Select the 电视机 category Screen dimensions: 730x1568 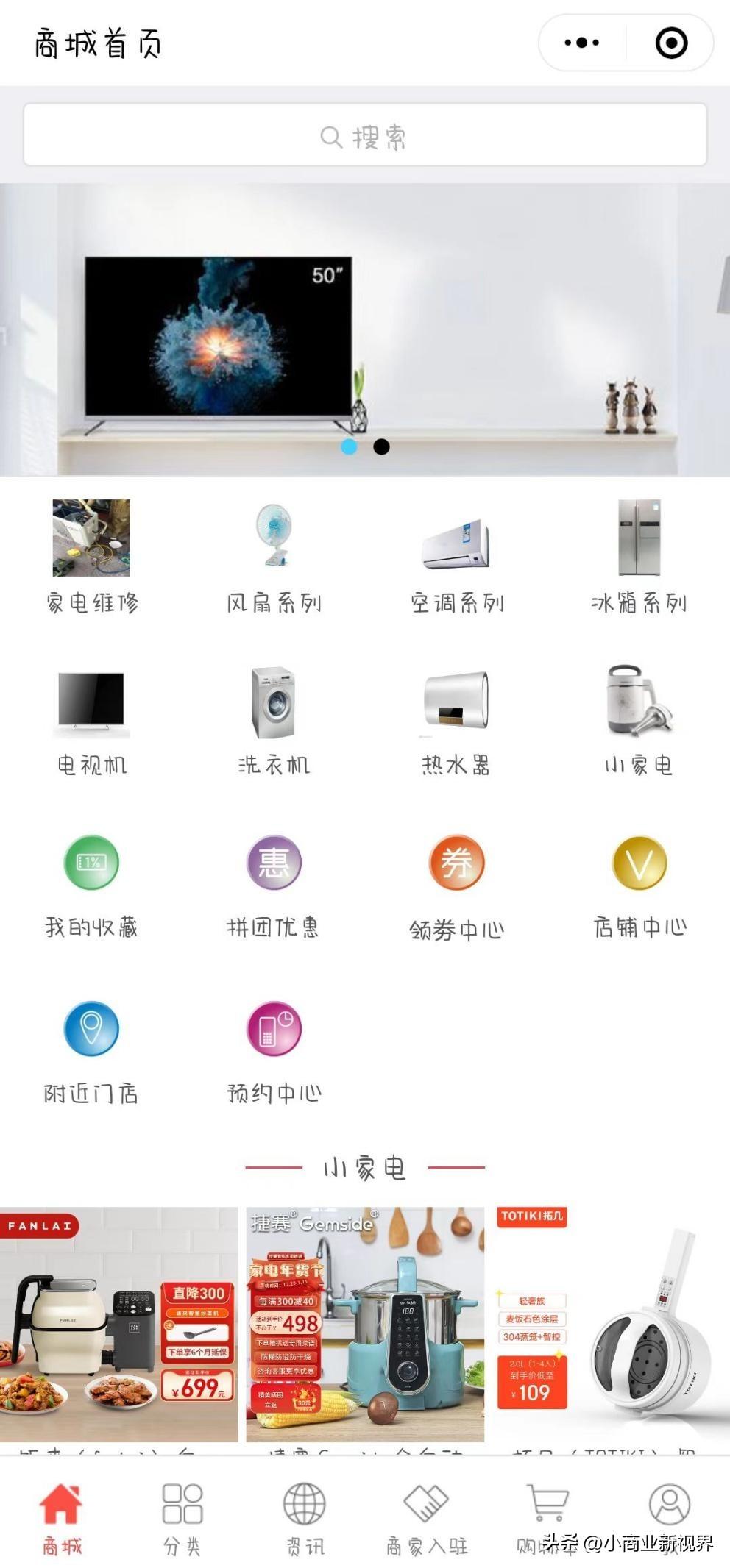point(91,719)
